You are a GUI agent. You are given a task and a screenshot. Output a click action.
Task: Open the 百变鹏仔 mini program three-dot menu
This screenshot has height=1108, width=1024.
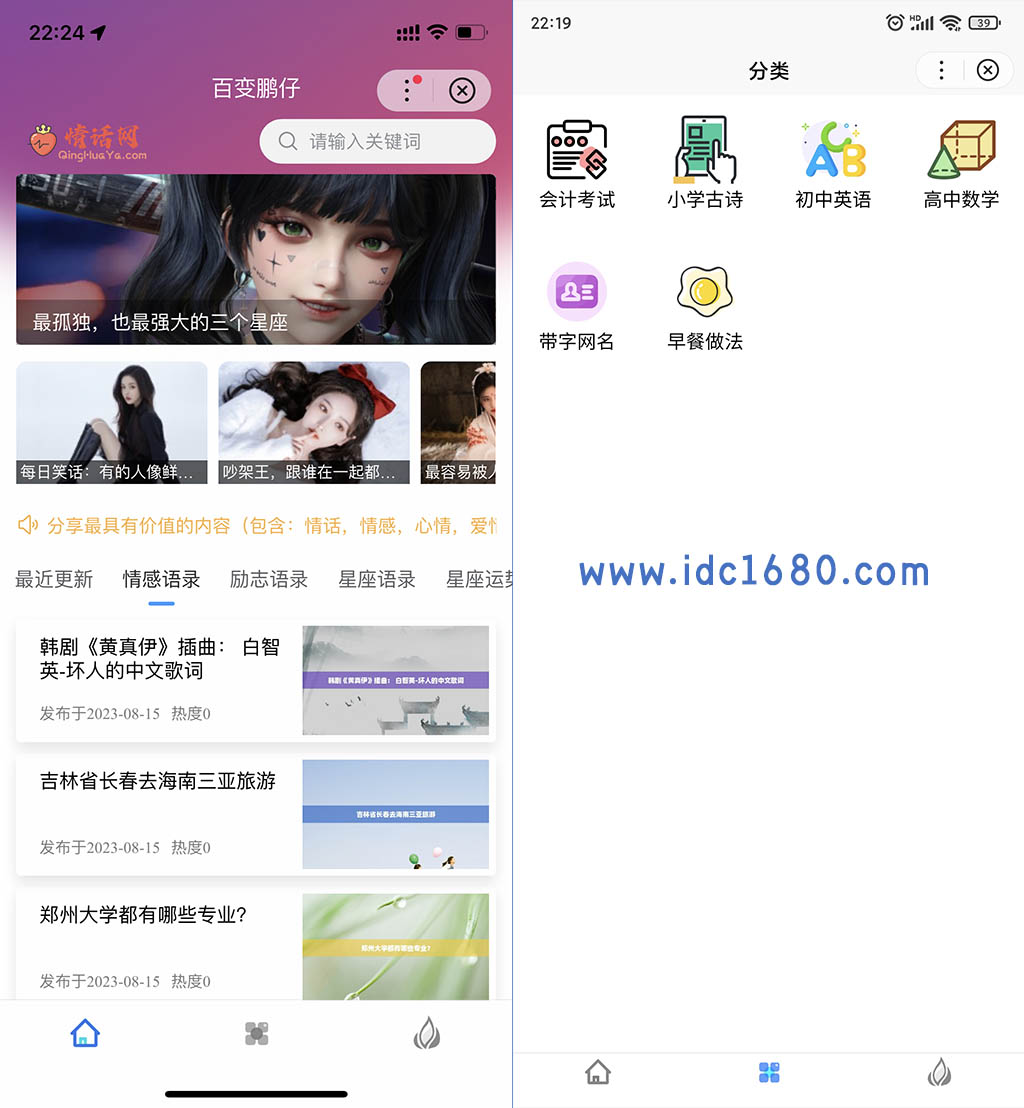coord(407,90)
